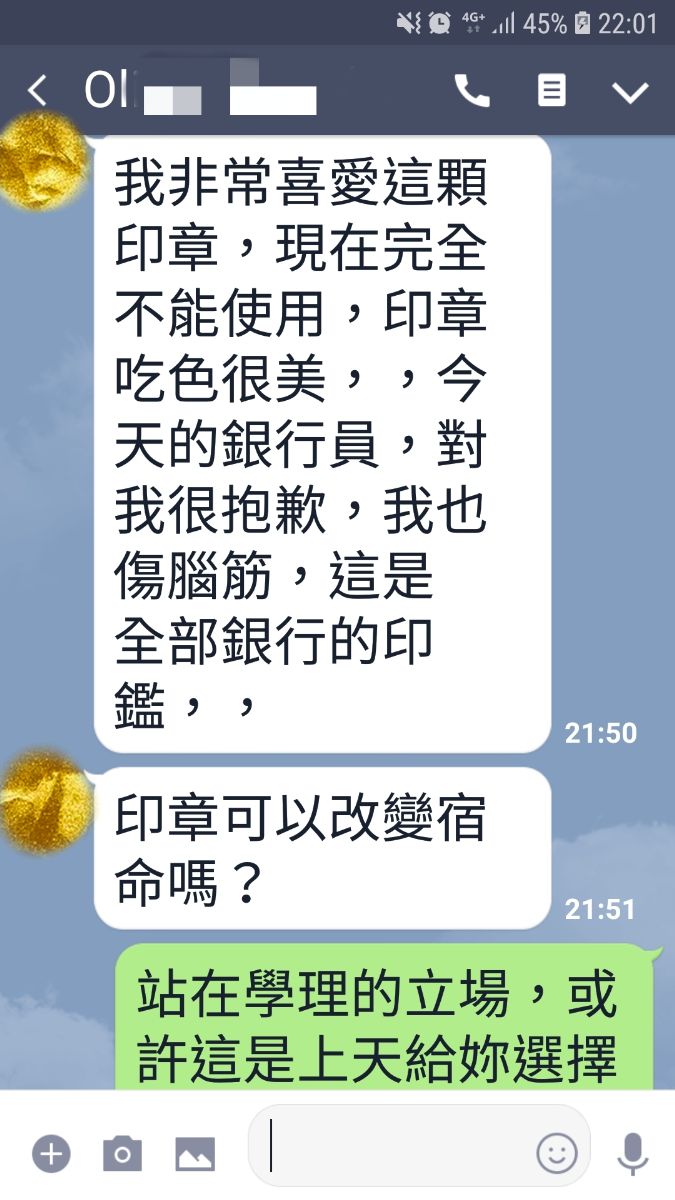Start a voice call with this contact

click(x=472, y=91)
